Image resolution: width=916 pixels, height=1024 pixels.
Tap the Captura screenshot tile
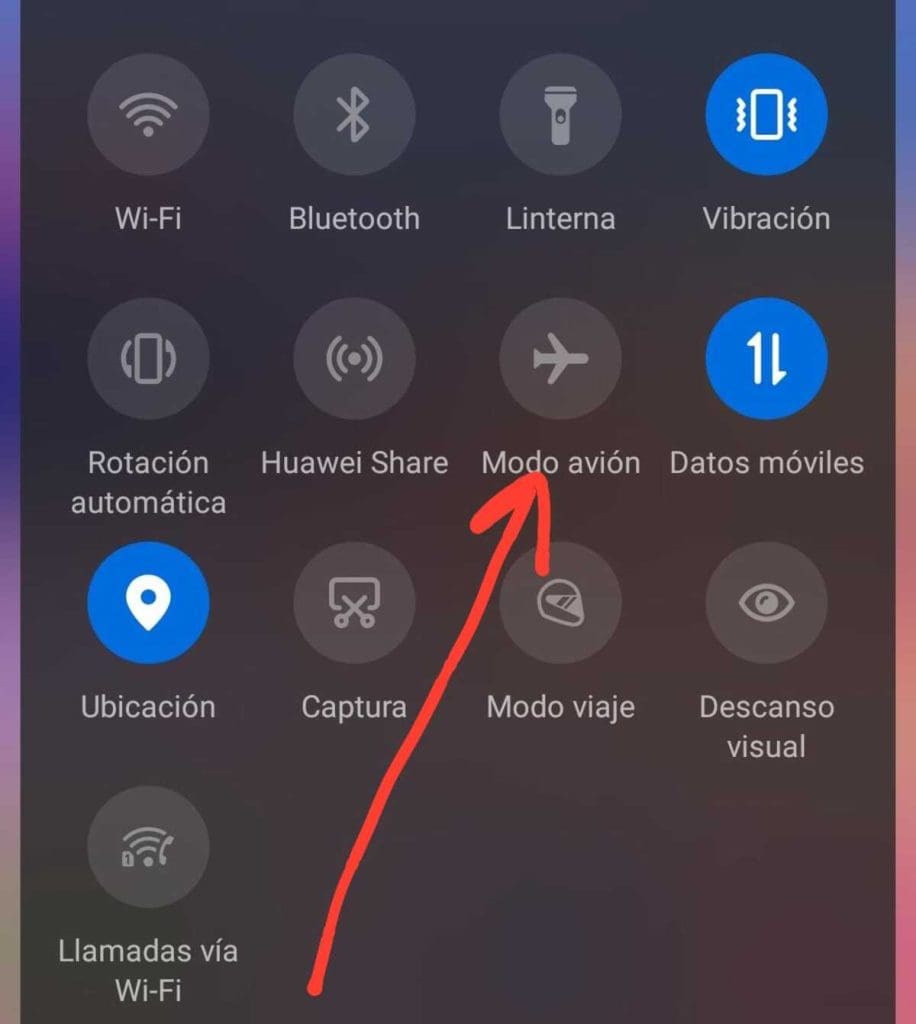pyautogui.click(x=354, y=603)
